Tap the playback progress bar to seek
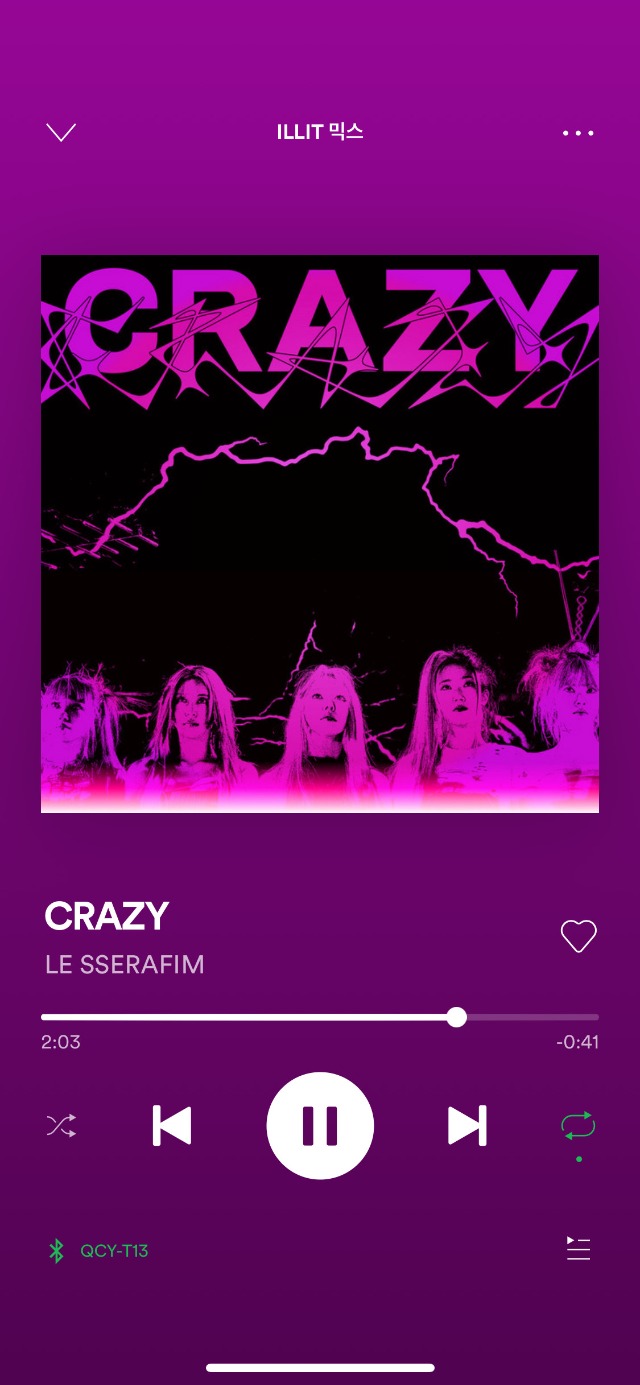 click(320, 1017)
